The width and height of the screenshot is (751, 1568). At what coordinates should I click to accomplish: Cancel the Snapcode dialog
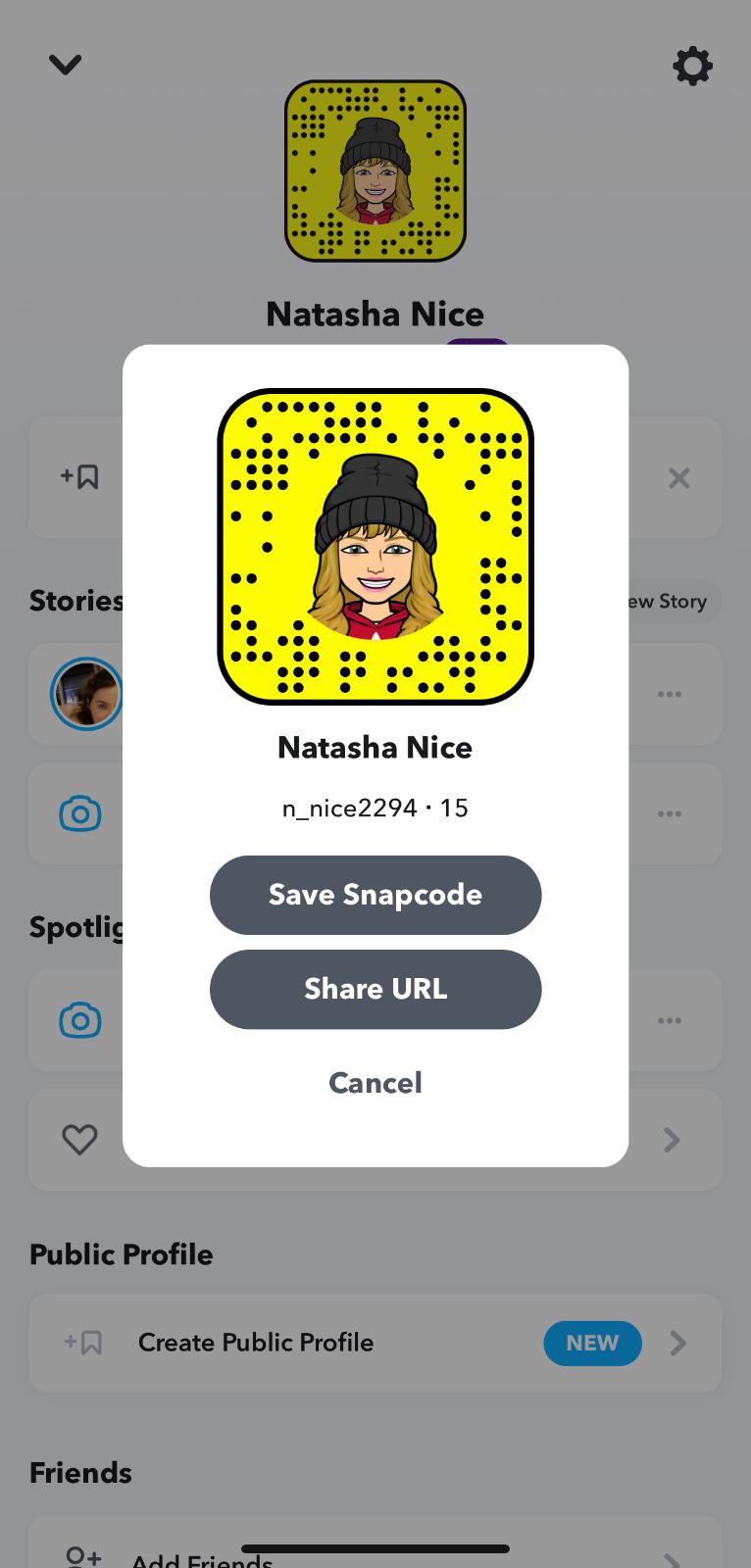pos(375,1083)
